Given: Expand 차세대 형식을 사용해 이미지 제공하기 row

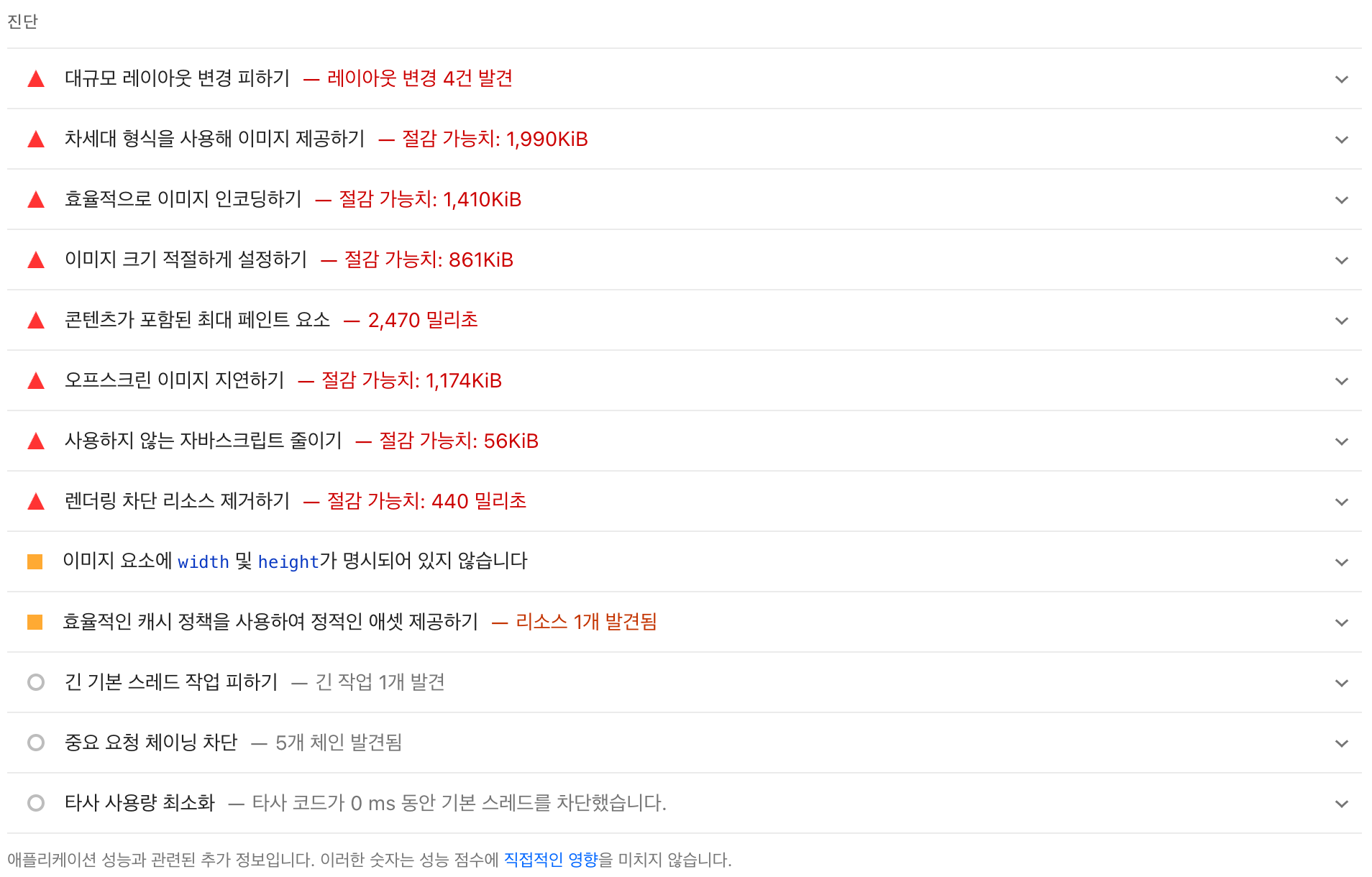Looking at the screenshot, I should point(1341,139).
